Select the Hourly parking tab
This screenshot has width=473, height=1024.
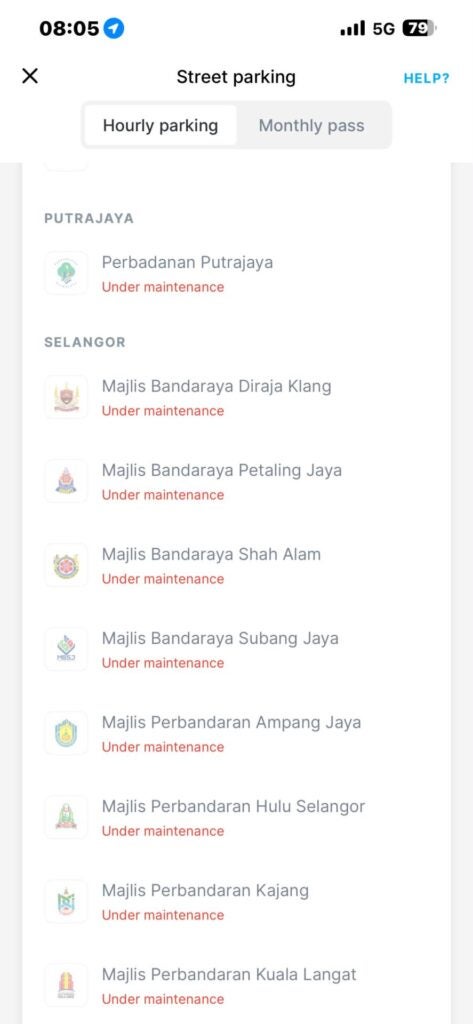point(161,125)
